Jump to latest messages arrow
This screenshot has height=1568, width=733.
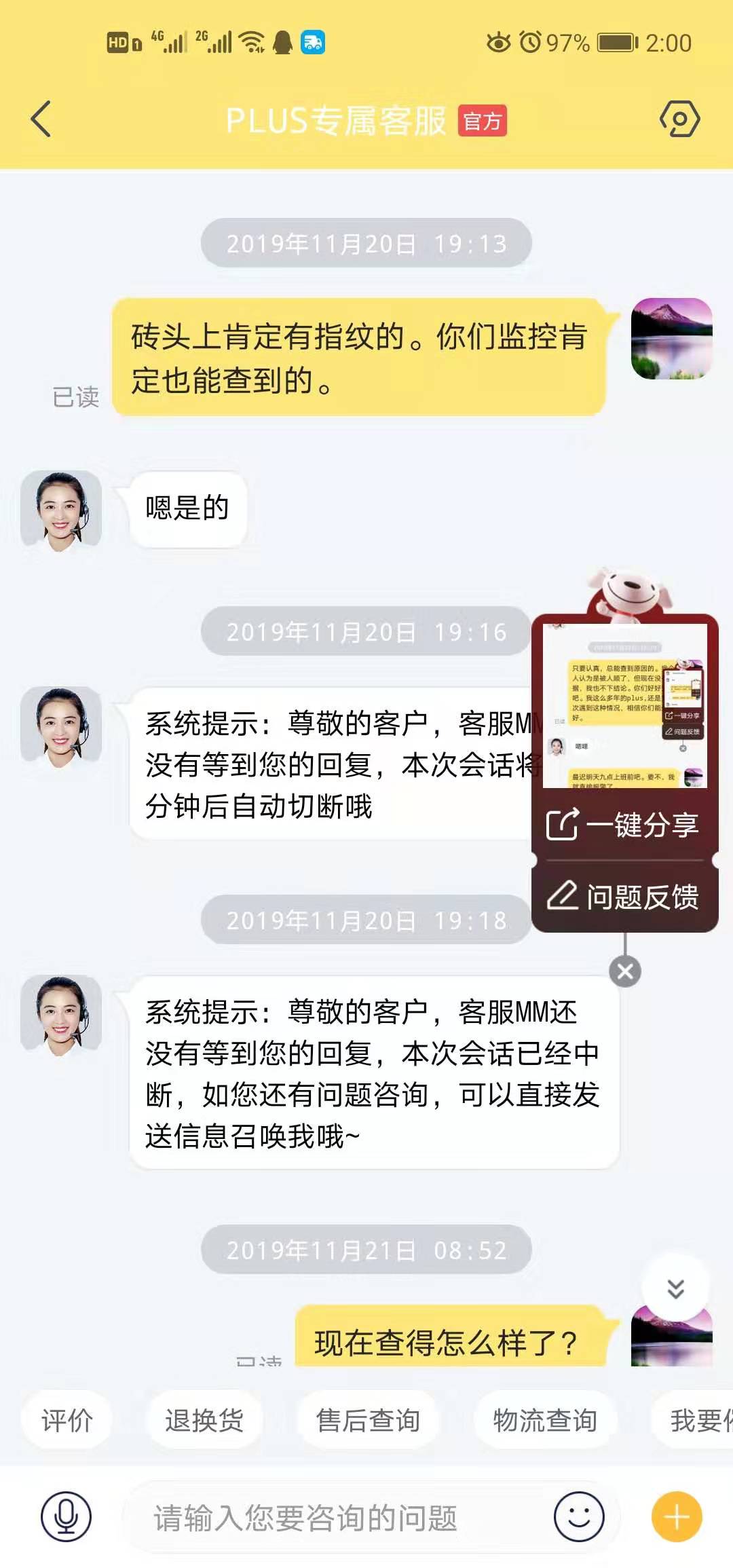675,1289
